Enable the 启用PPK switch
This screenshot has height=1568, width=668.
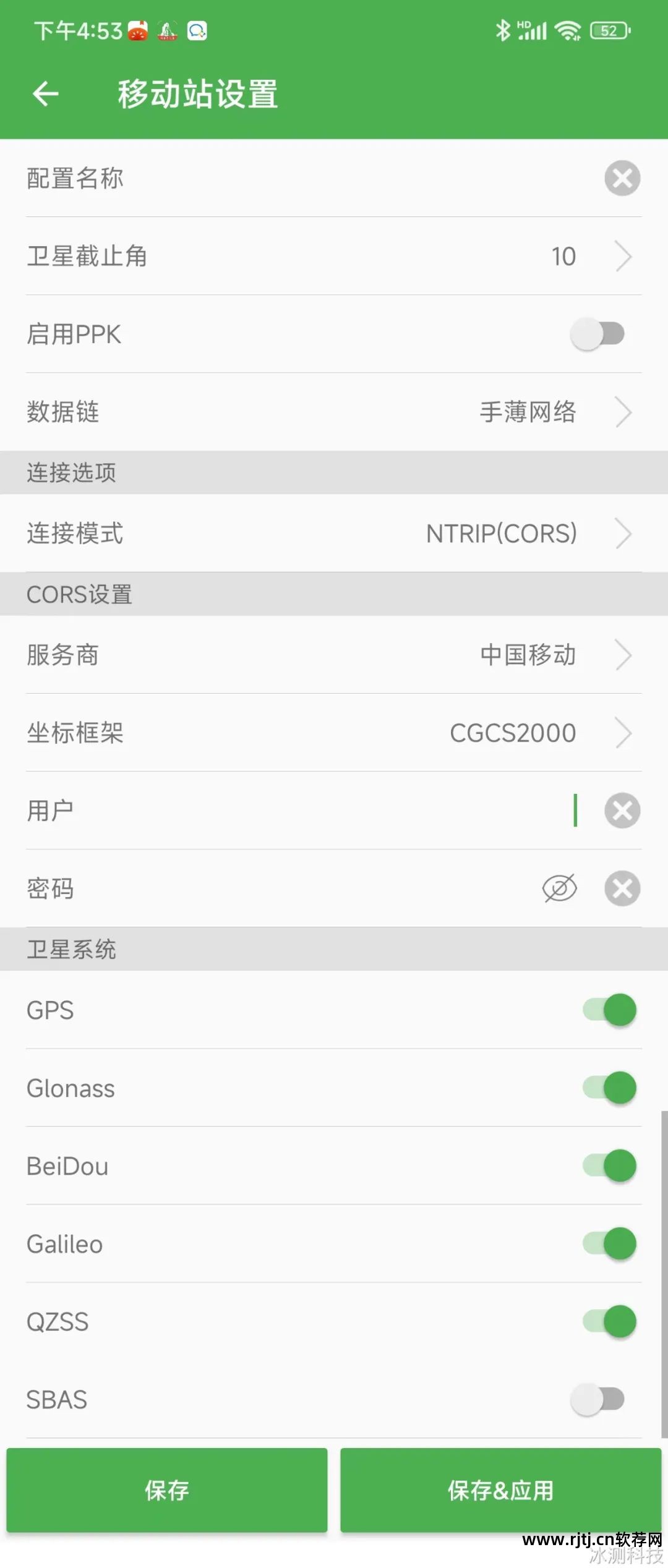click(597, 334)
